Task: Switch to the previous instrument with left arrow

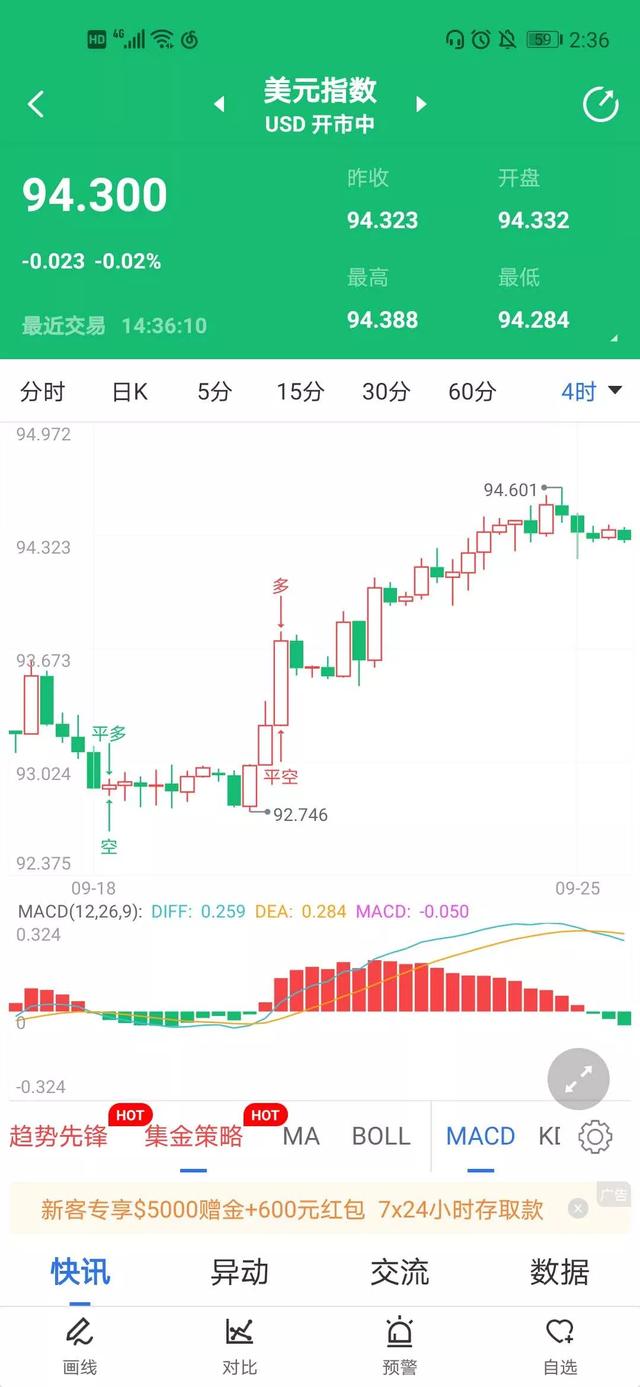Action: (x=219, y=104)
